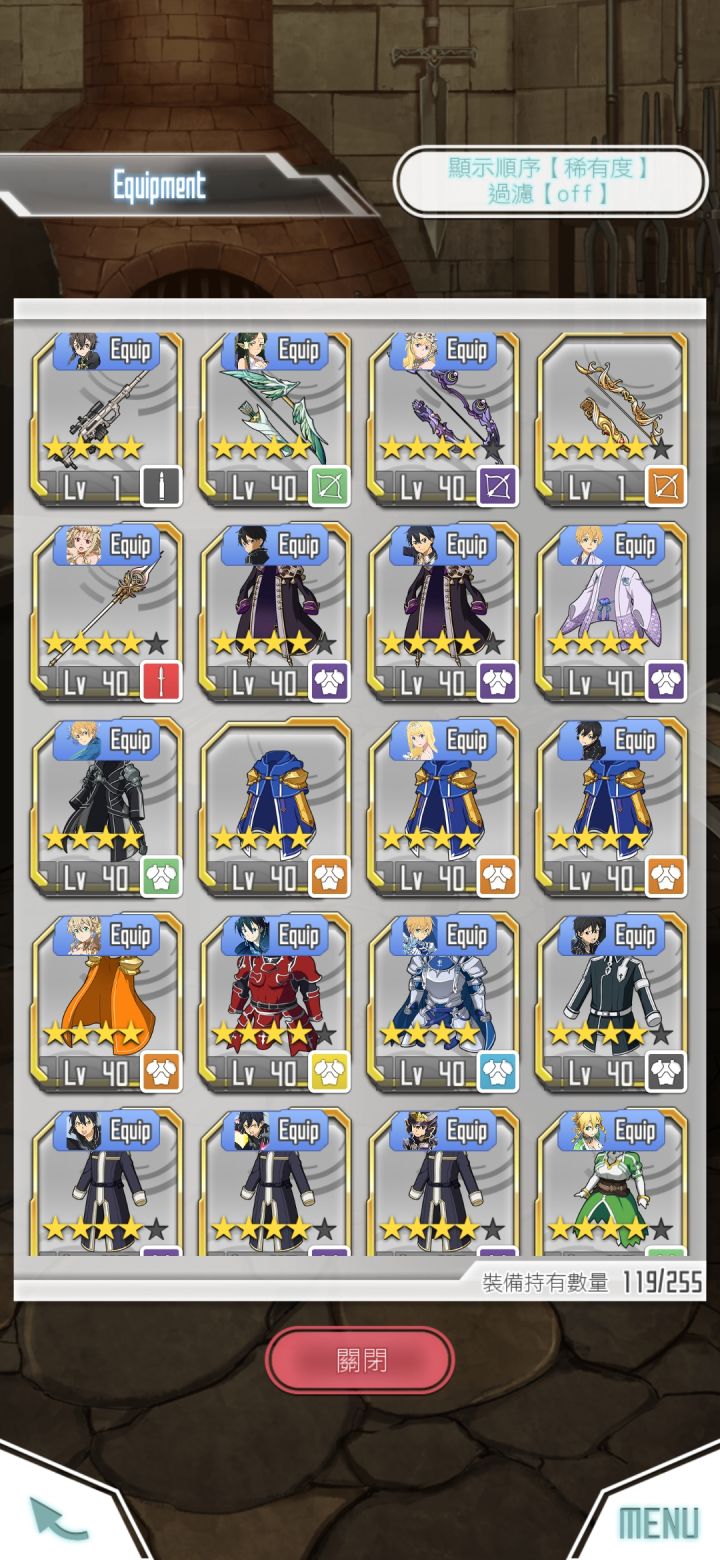Viewport: 720px width, 1560px height.
Task: Select the bullet ammo icon on the sniper rifle card
Action: point(163,484)
